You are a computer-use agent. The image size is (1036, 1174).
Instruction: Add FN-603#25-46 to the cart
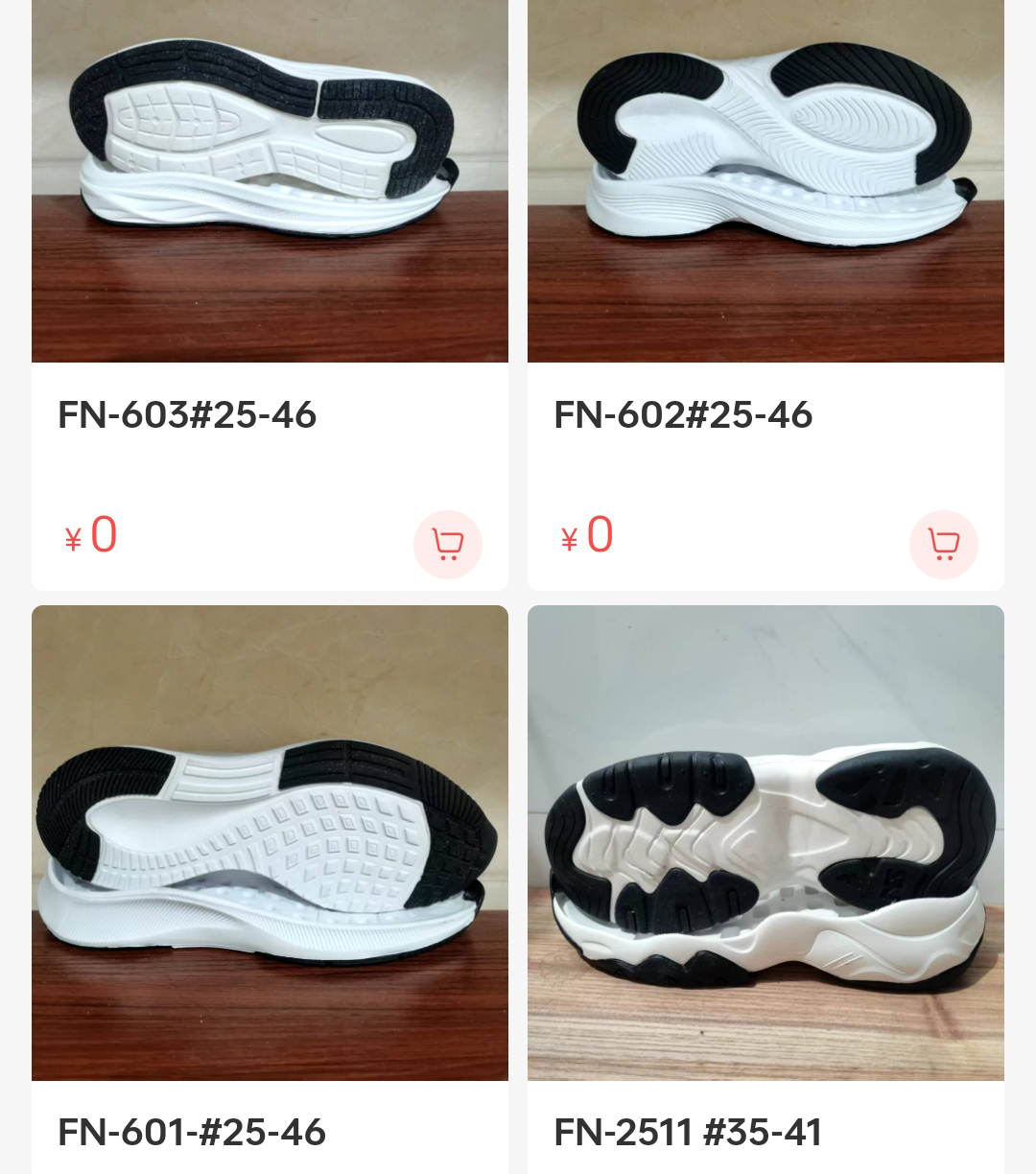tap(447, 544)
